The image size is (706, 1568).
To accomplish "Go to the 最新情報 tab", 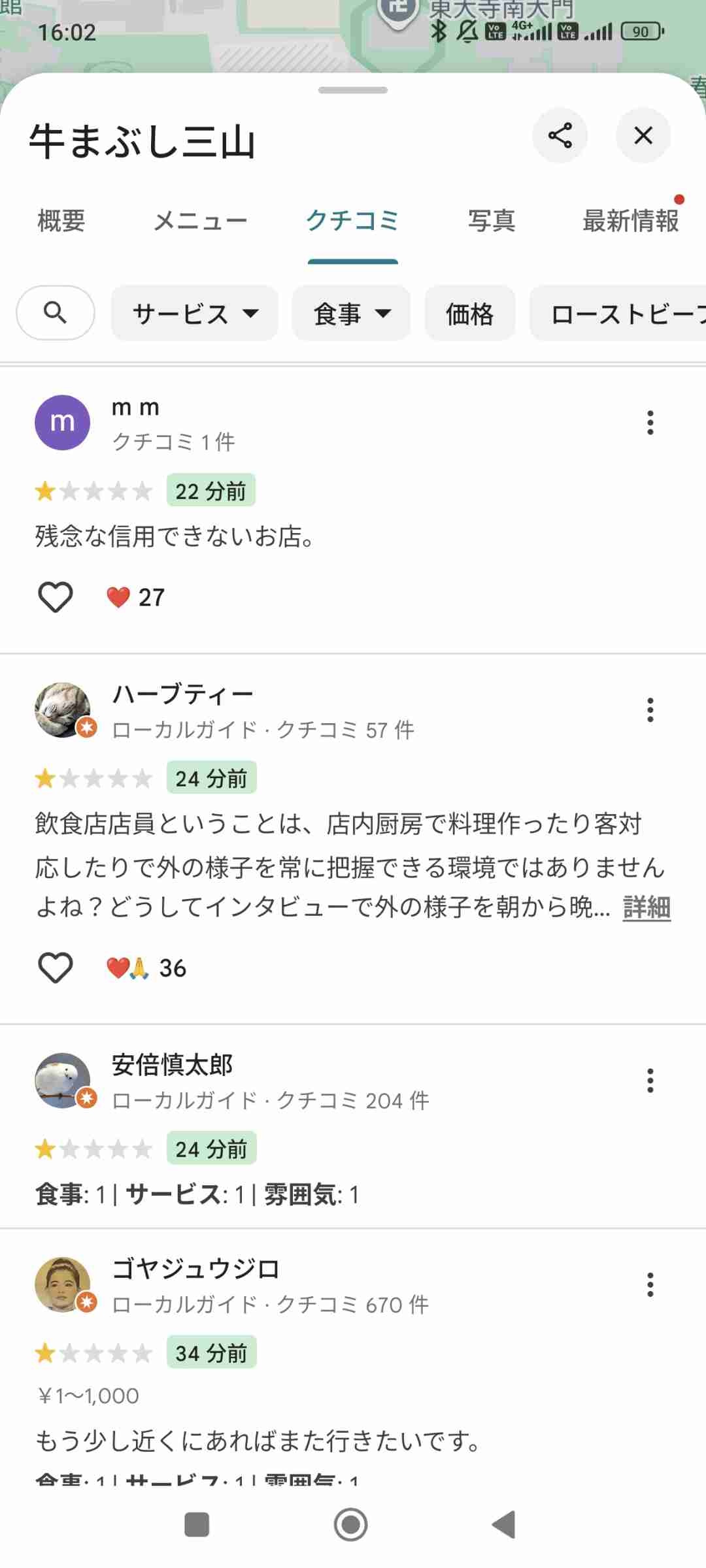I will [630, 221].
